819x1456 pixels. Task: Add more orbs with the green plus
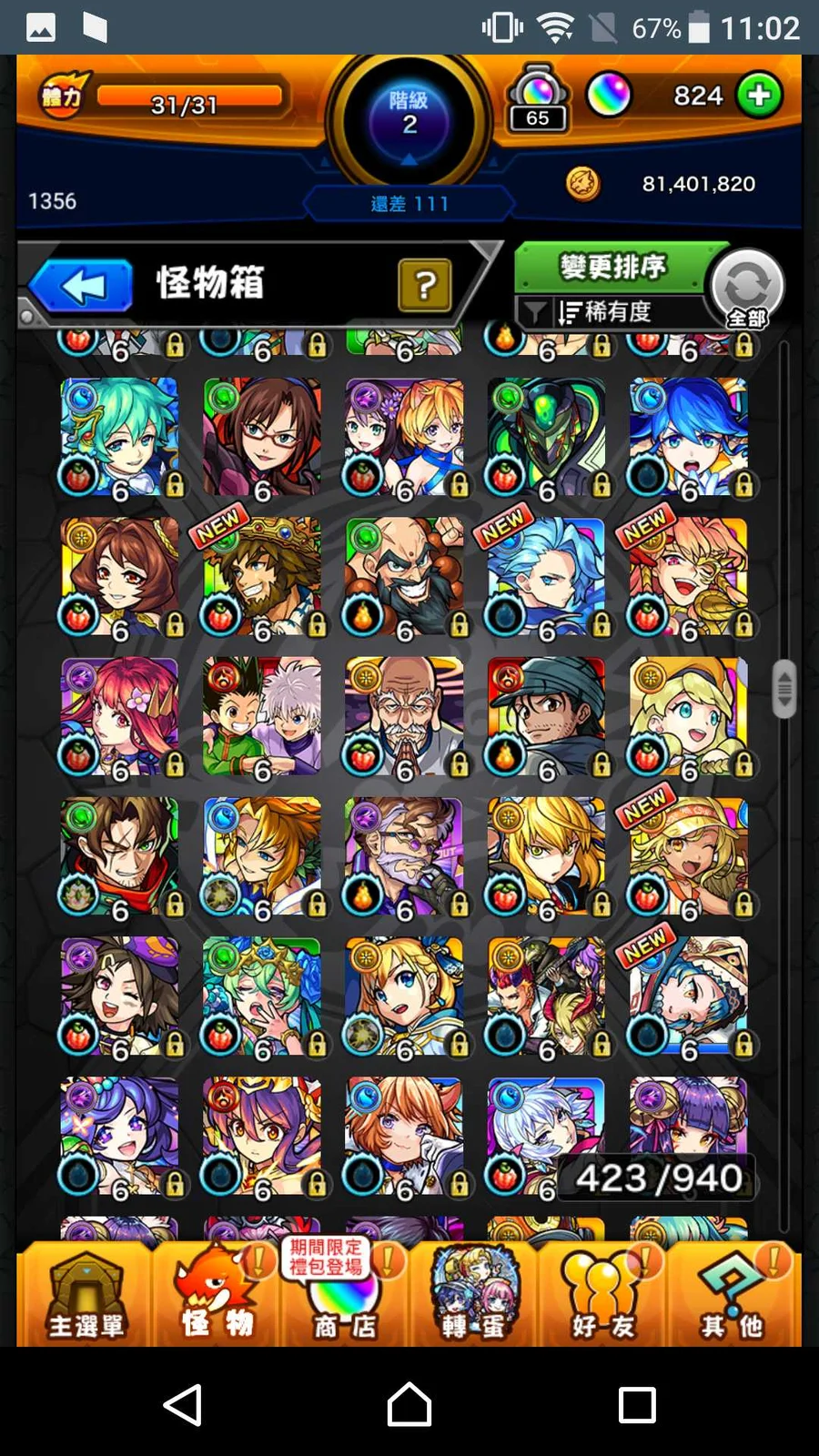point(759,95)
